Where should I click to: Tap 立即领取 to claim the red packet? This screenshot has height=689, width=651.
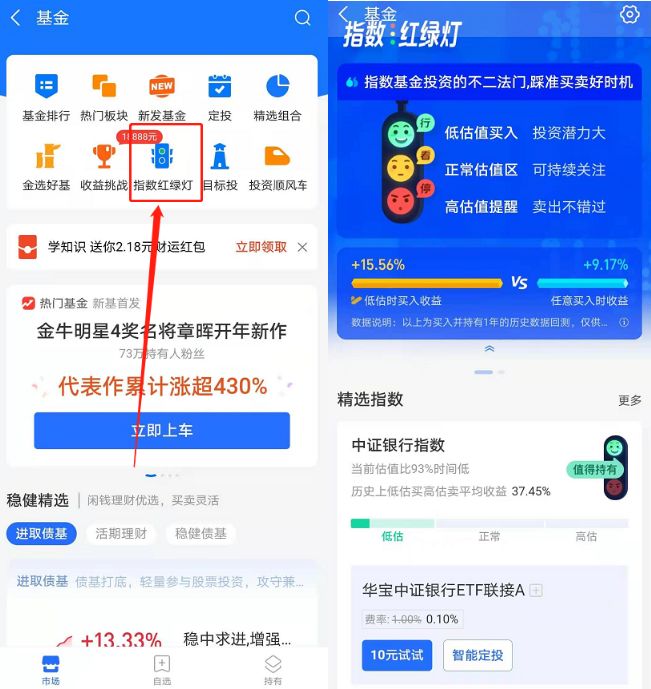click(x=261, y=247)
